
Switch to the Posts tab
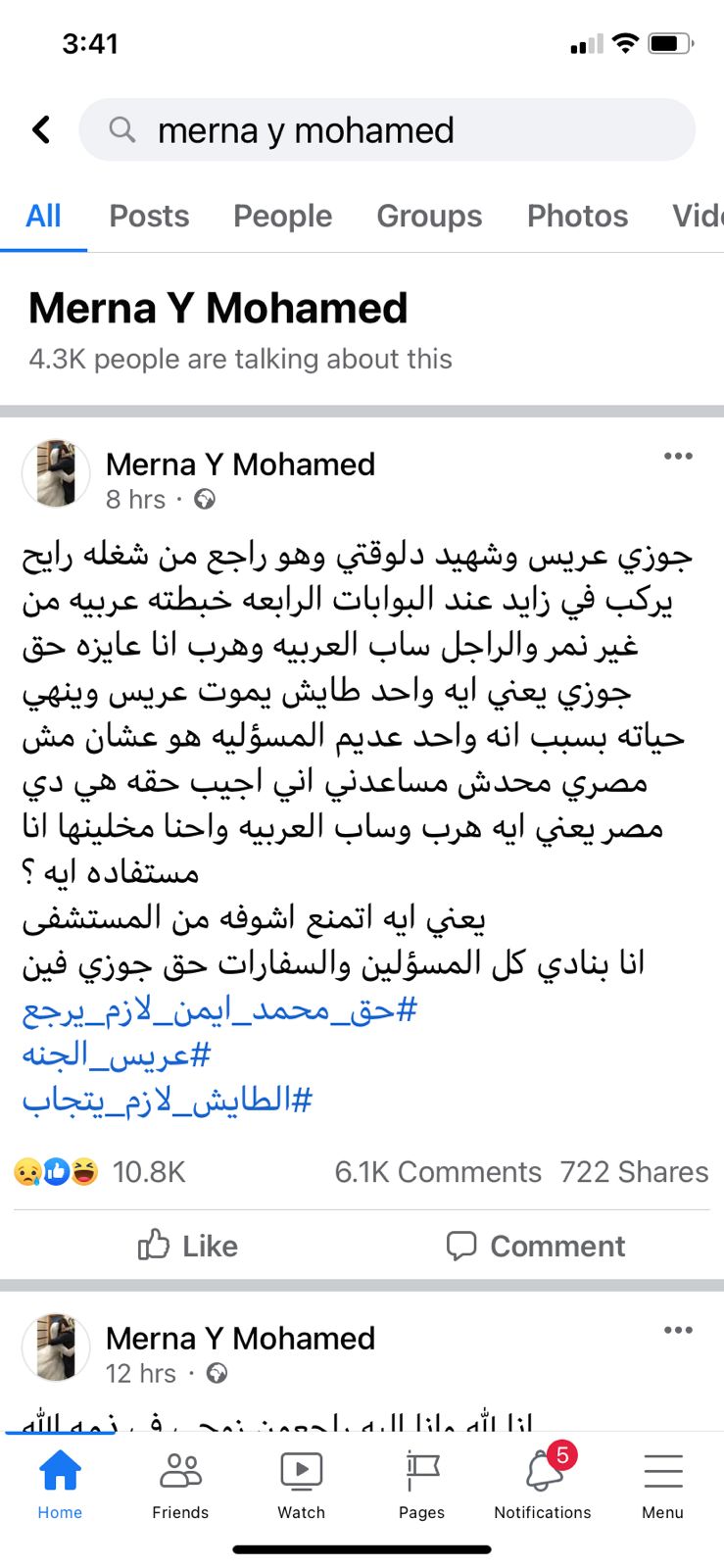[149, 216]
